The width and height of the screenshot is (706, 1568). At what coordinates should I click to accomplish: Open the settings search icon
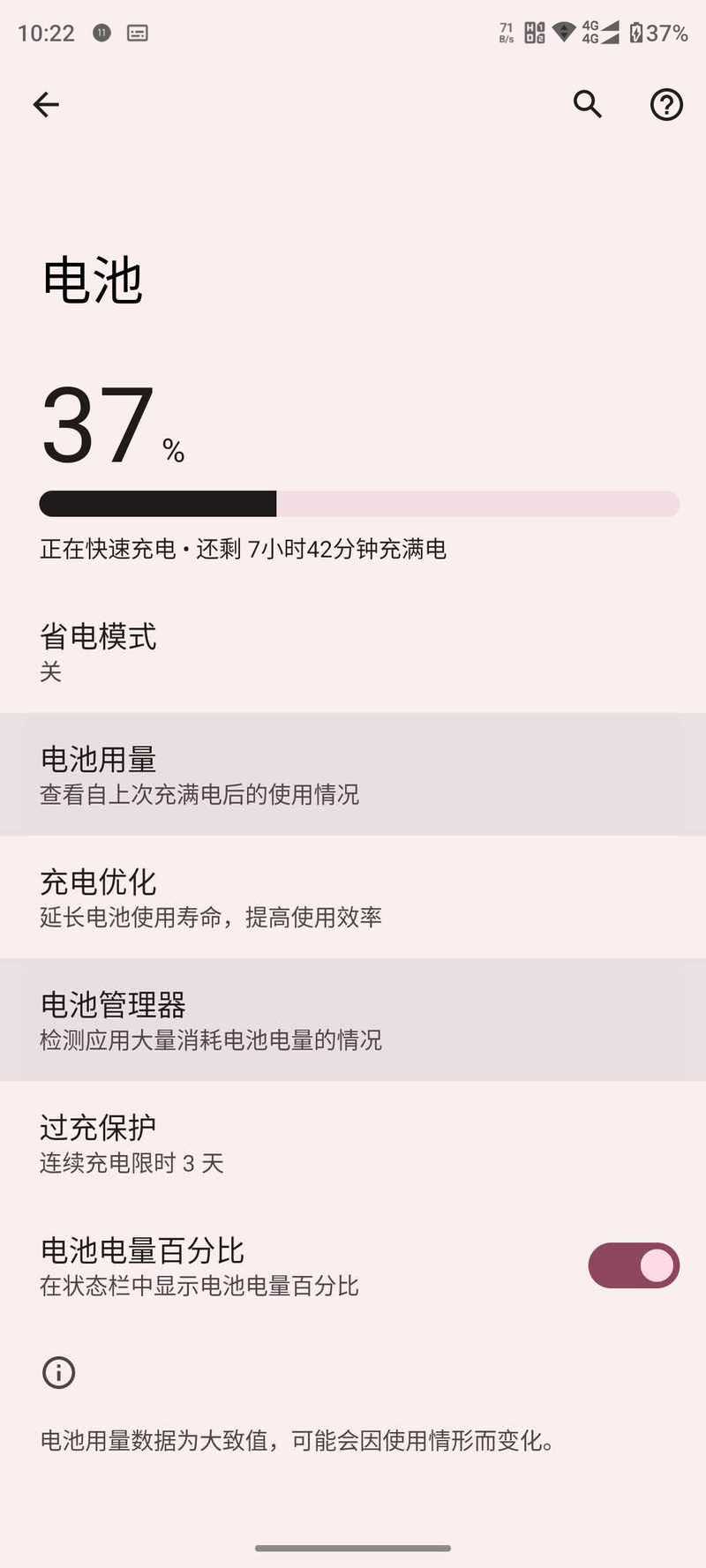(588, 104)
